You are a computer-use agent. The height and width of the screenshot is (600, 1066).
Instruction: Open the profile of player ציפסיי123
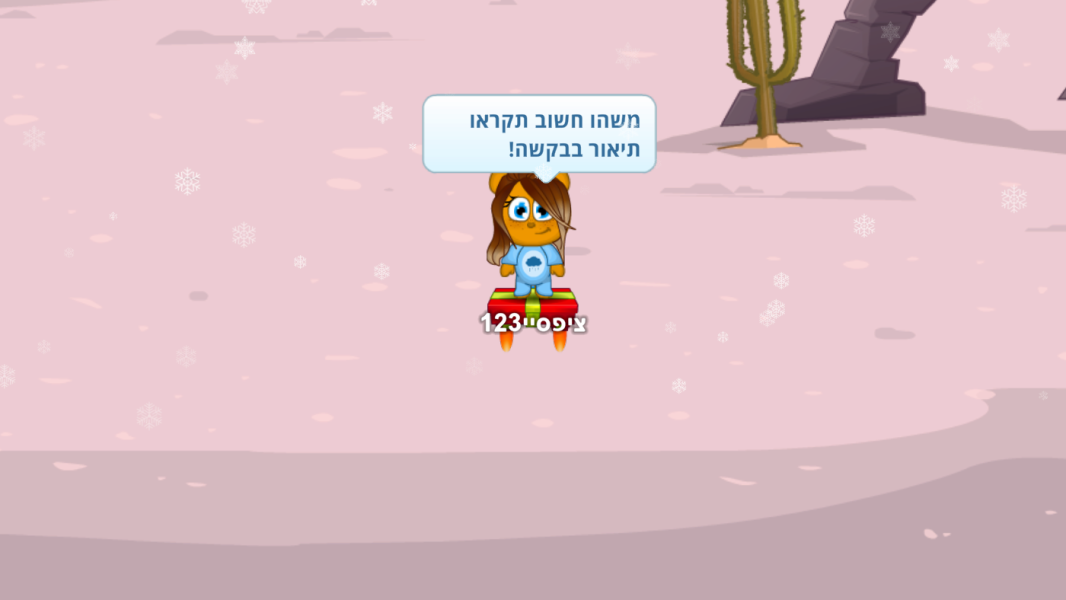pyautogui.click(x=530, y=243)
